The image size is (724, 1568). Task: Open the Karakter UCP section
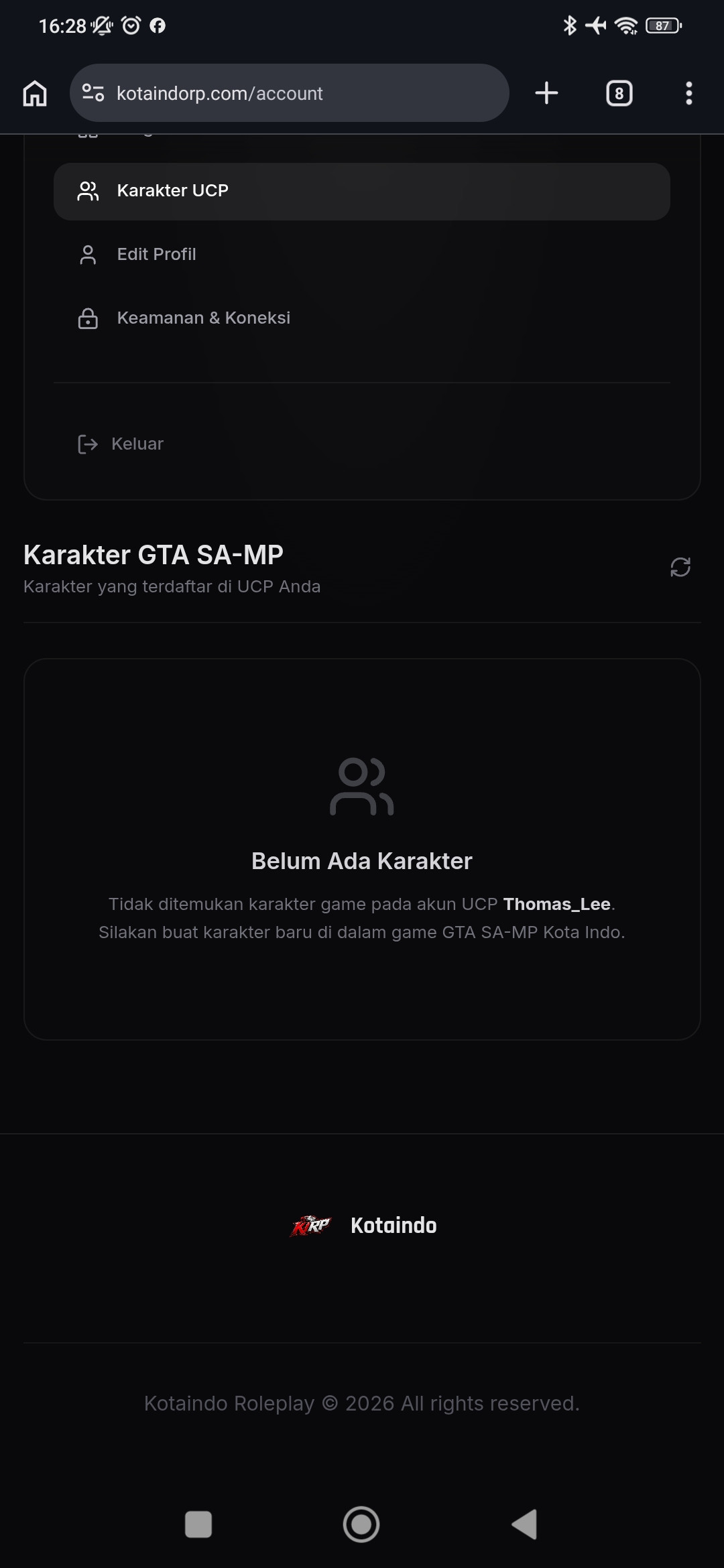(362, 191)
